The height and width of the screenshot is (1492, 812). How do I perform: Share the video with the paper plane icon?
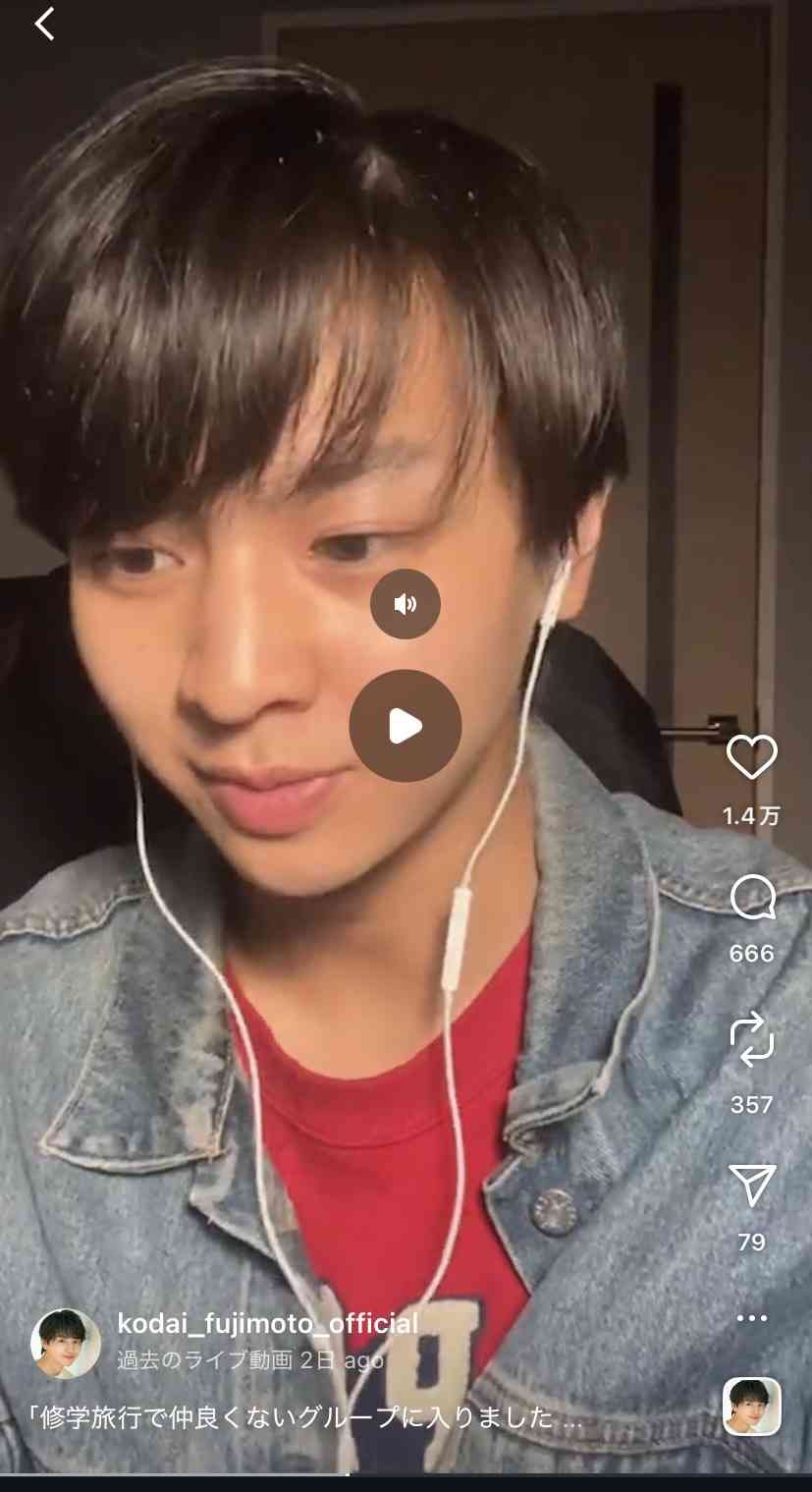coord(751,1186)
